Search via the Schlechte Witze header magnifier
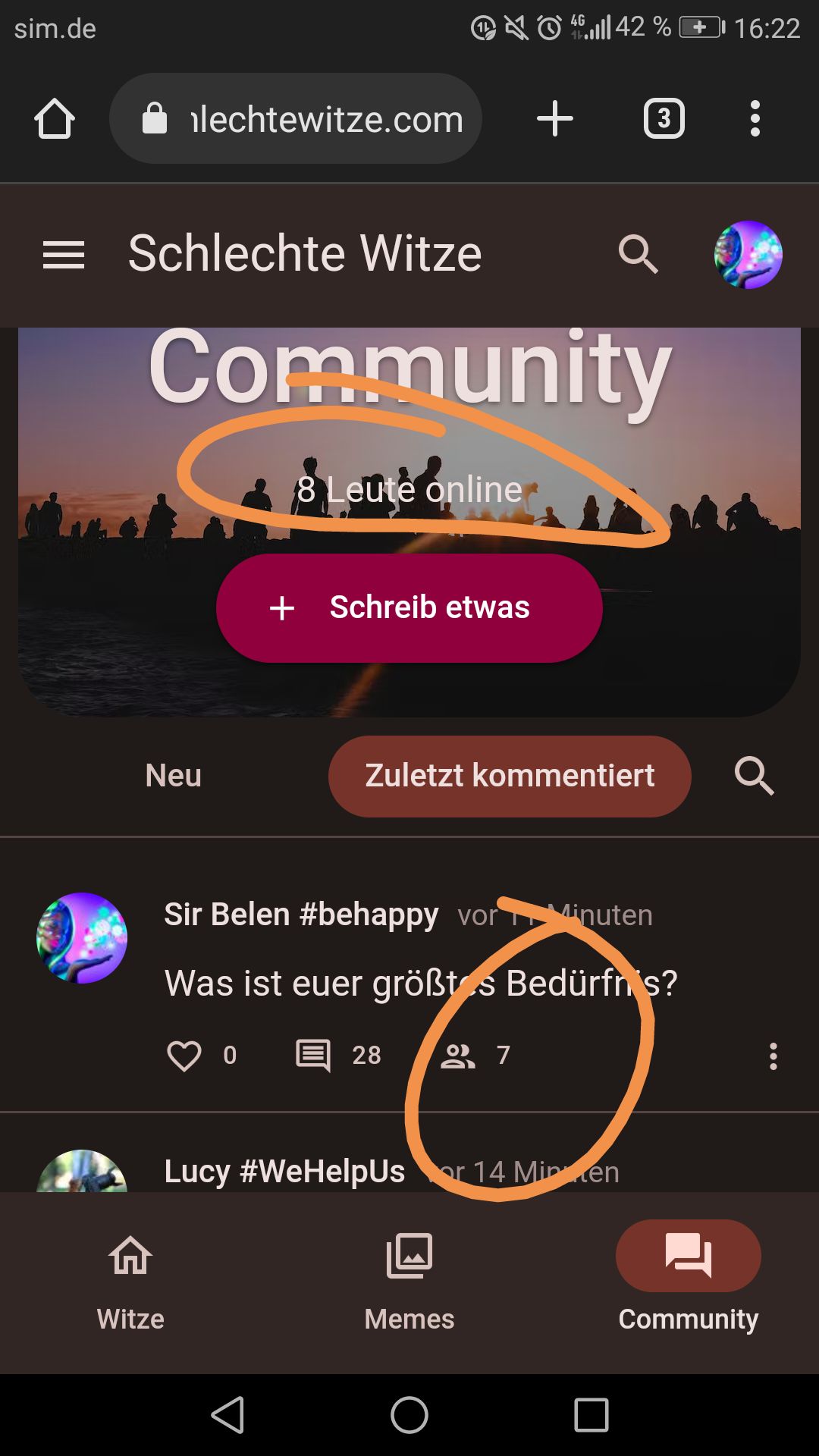 click(638, 255)
